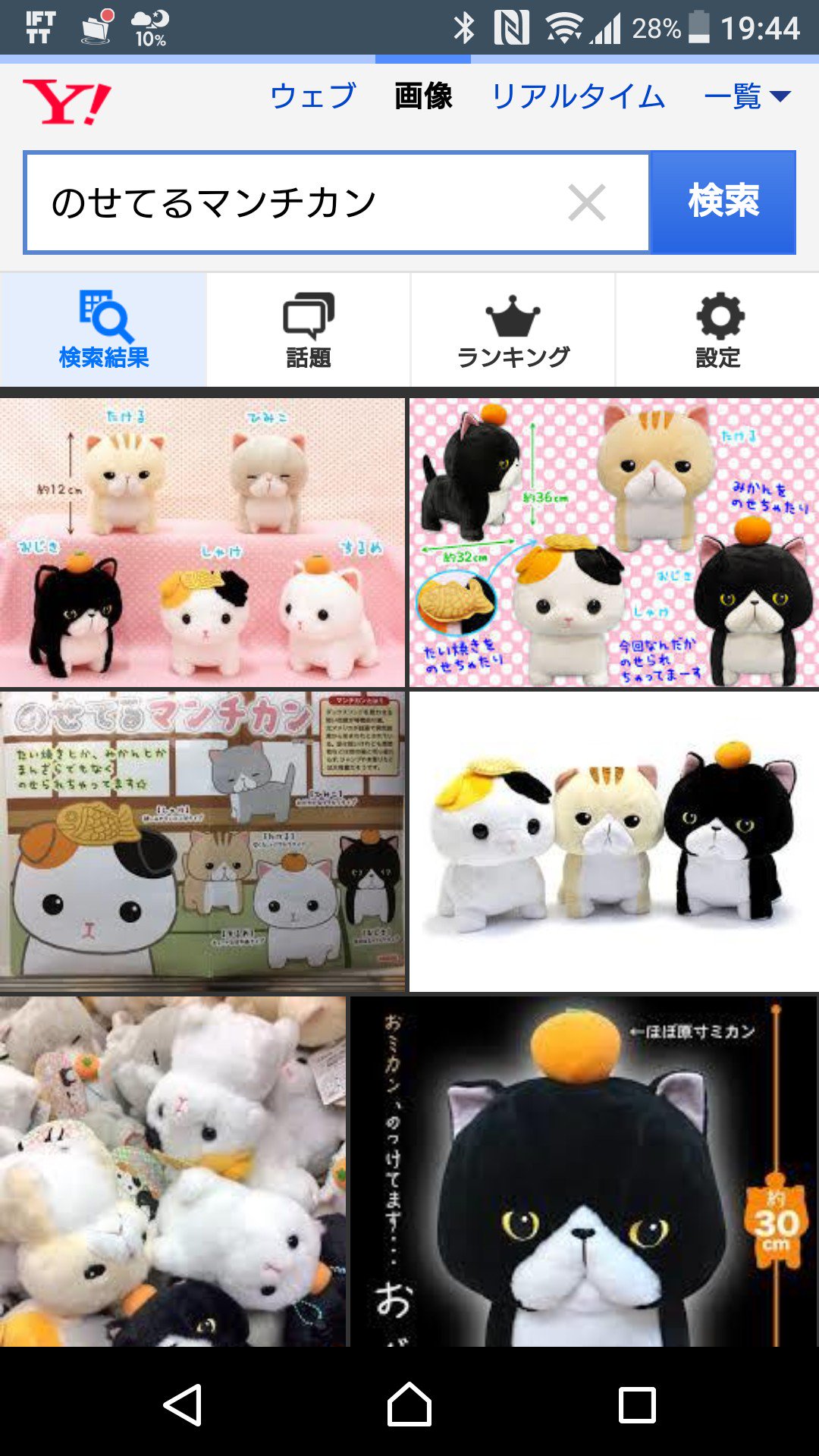Clear the search text with the X
The image size is (819, 1456).
point(587,202)
